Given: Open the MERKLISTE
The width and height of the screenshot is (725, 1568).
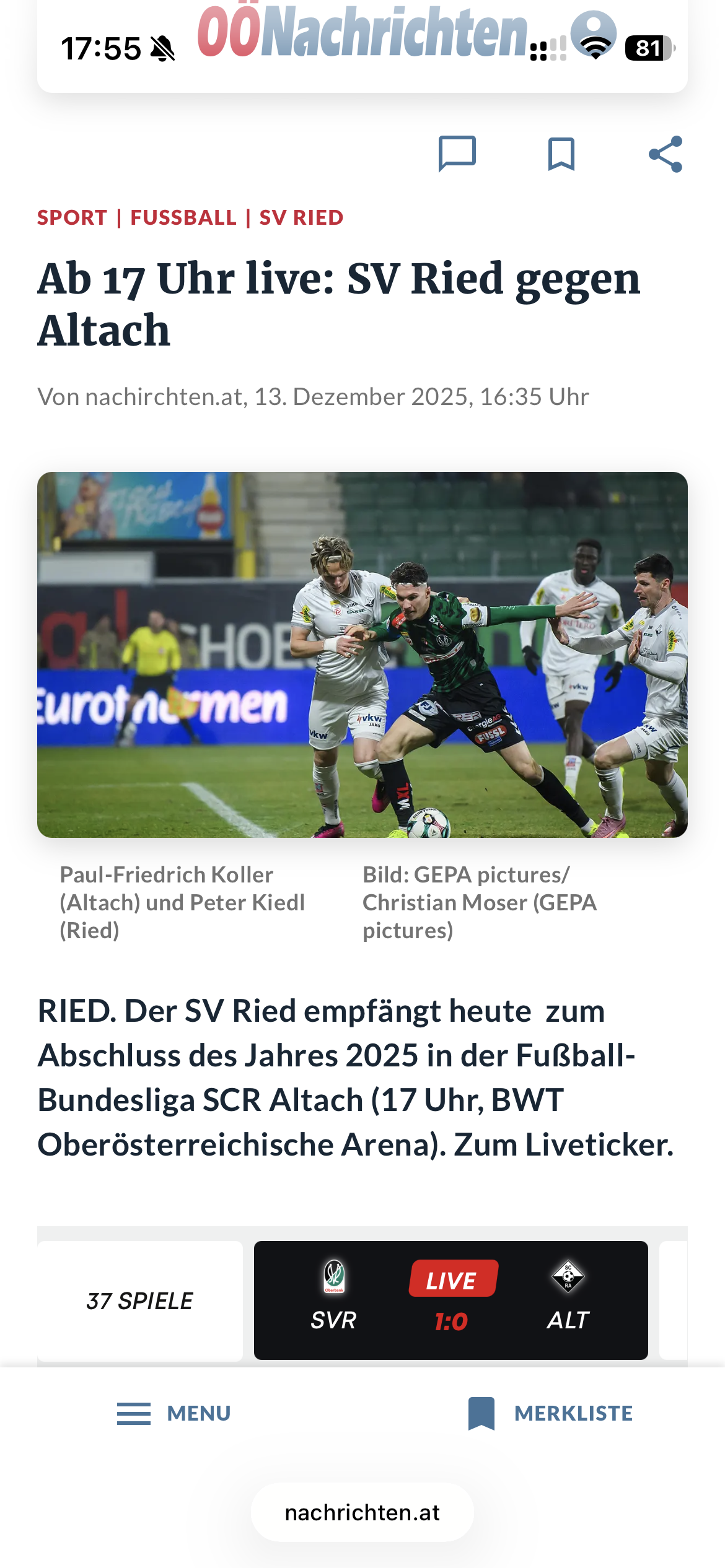Looking at the screenshot, I should pos(550,1413).
